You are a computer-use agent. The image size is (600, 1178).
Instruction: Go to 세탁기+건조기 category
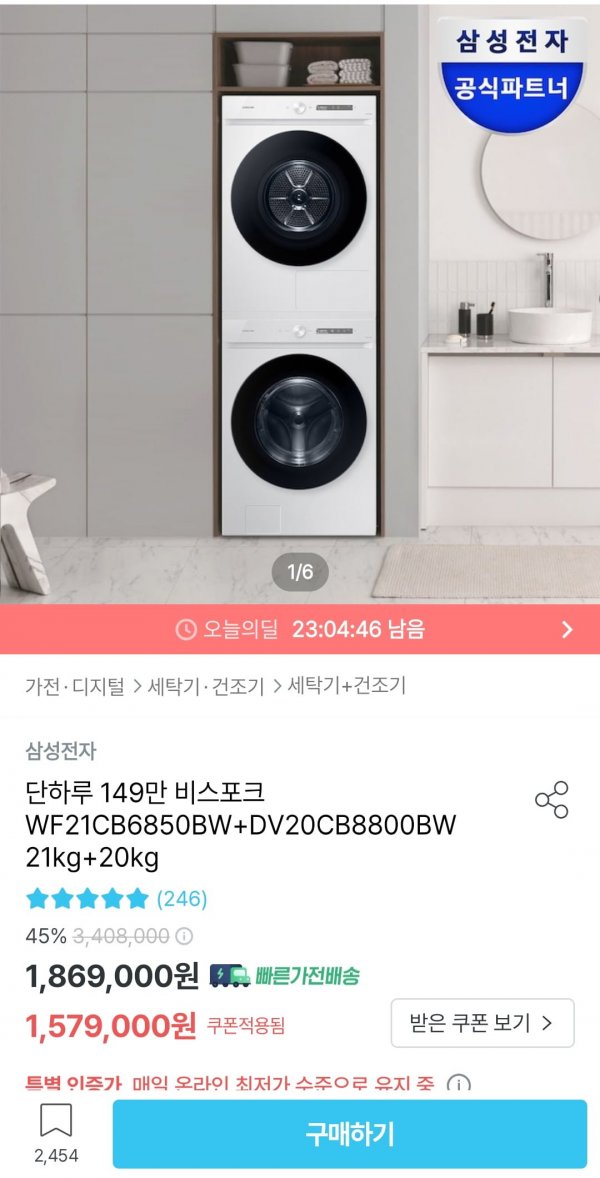[347, 687]
